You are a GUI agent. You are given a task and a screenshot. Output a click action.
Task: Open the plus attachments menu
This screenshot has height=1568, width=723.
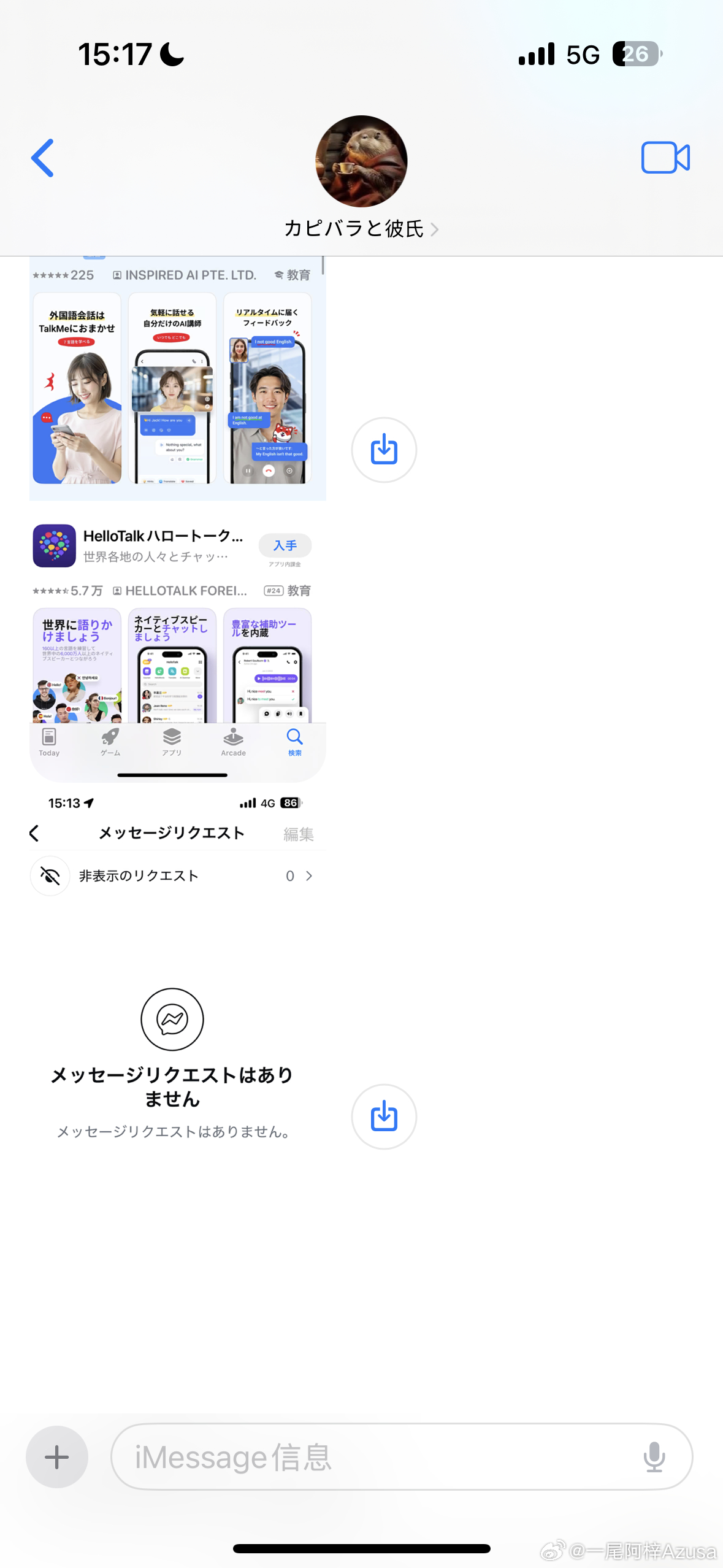pyautogui.click(x=56, y=1456)
